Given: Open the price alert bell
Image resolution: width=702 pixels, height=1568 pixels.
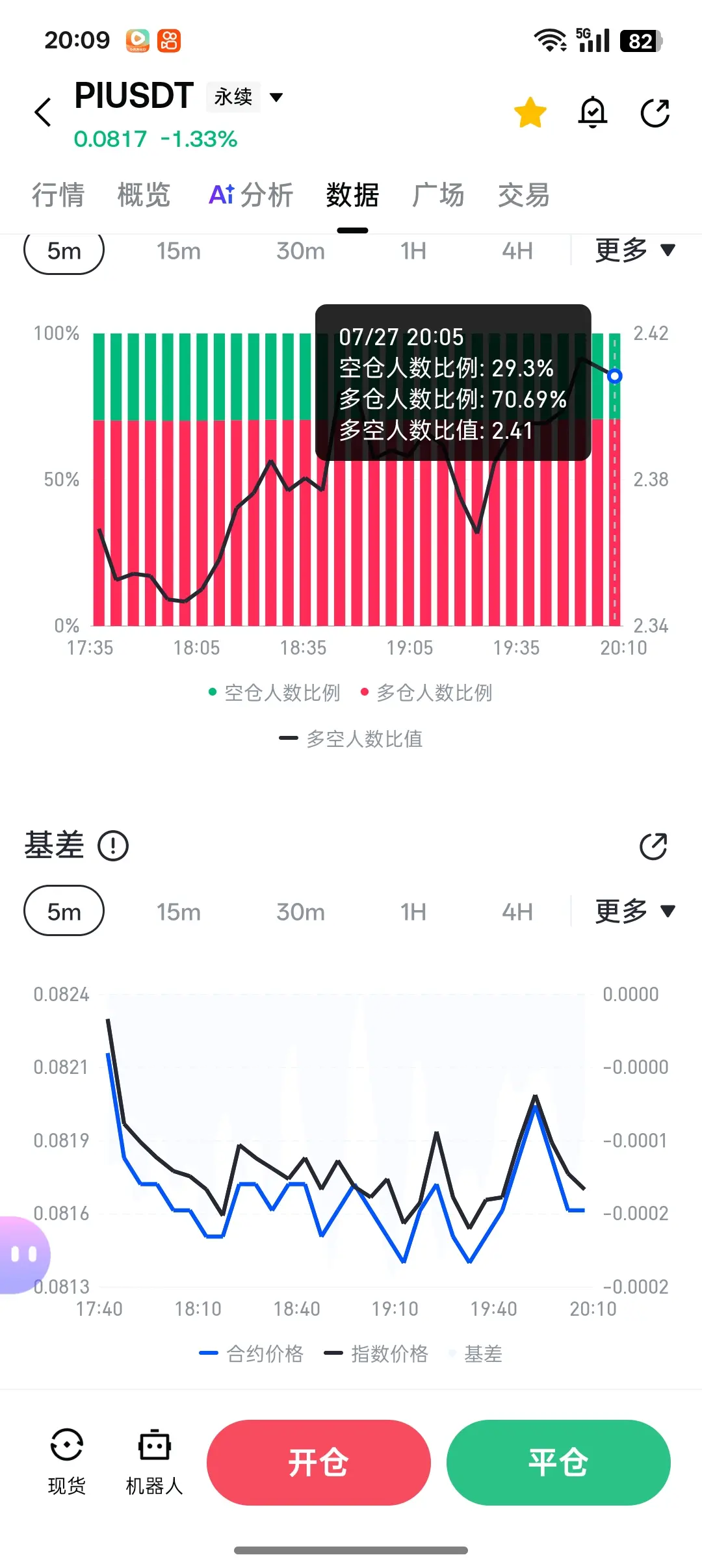Looking at the screenshot, I should click(593, 112).
